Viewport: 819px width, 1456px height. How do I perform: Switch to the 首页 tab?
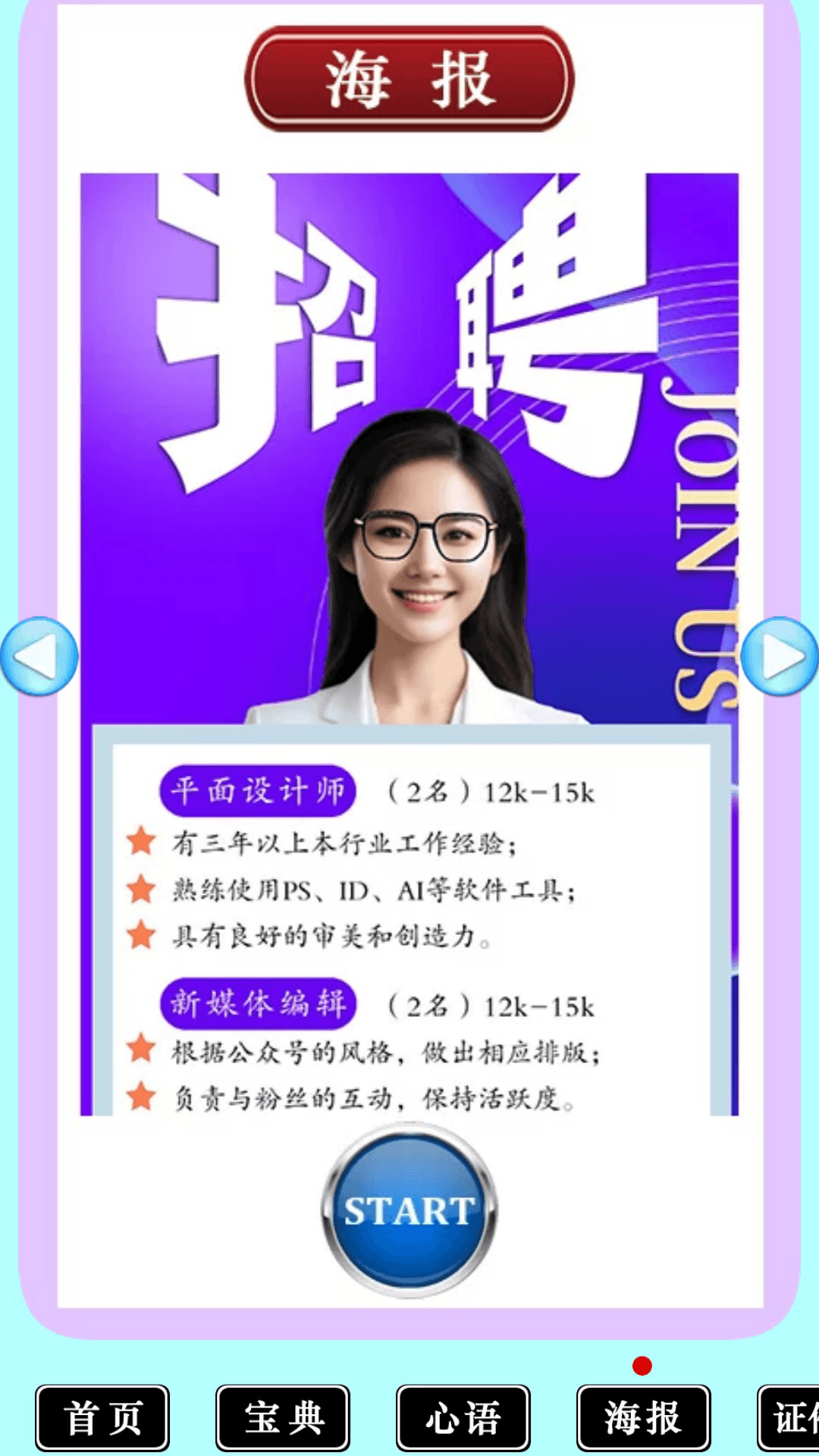point(102,1417)
